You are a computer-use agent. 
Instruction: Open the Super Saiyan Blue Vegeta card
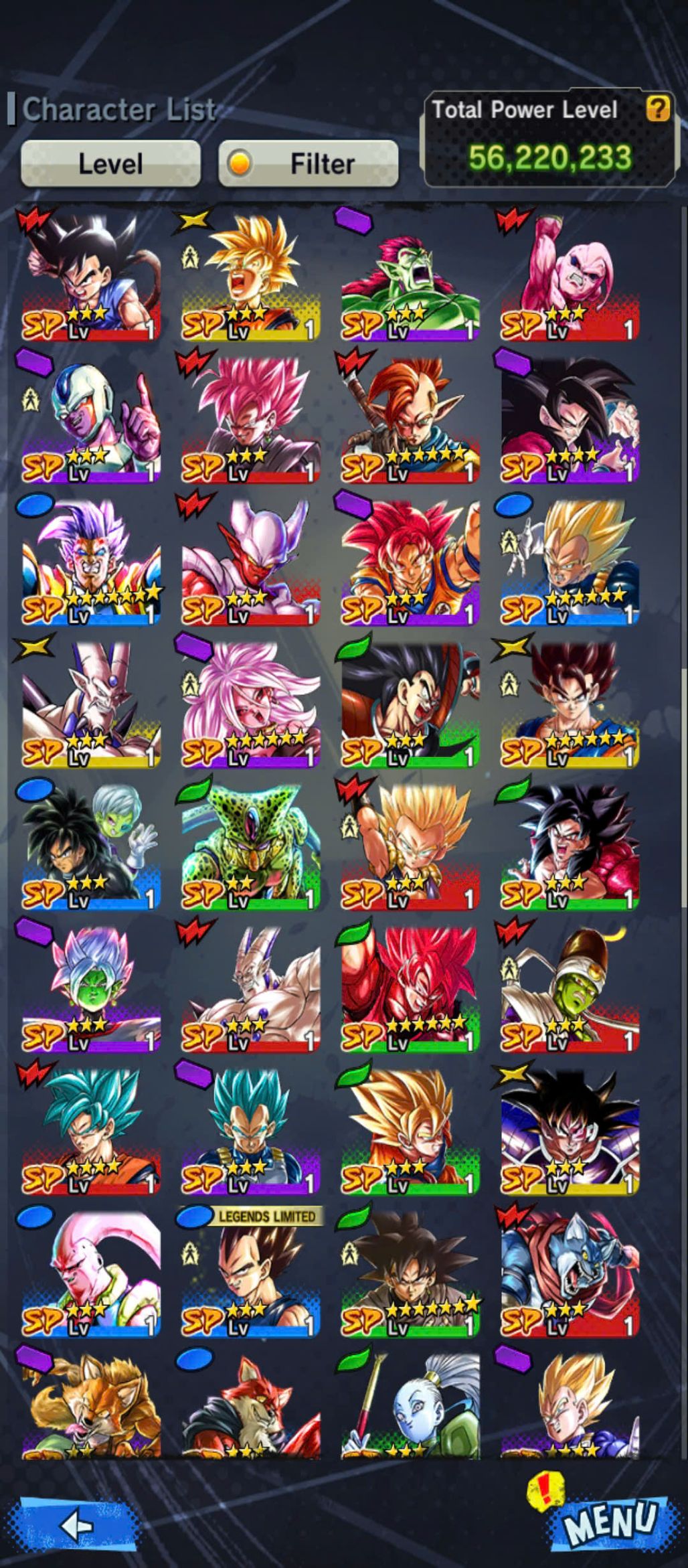[x=250, y=1130]
